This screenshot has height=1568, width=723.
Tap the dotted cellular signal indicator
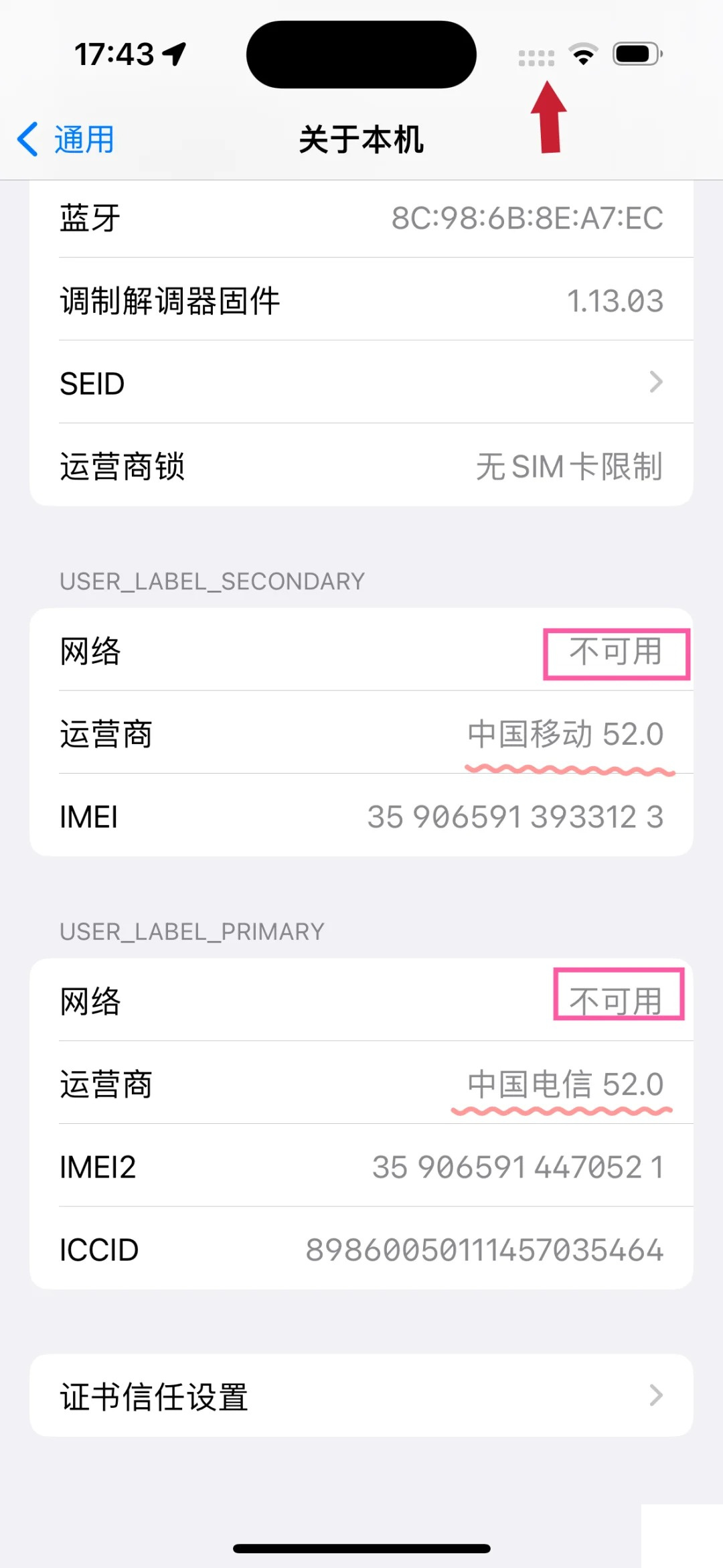tap(536, 58)
